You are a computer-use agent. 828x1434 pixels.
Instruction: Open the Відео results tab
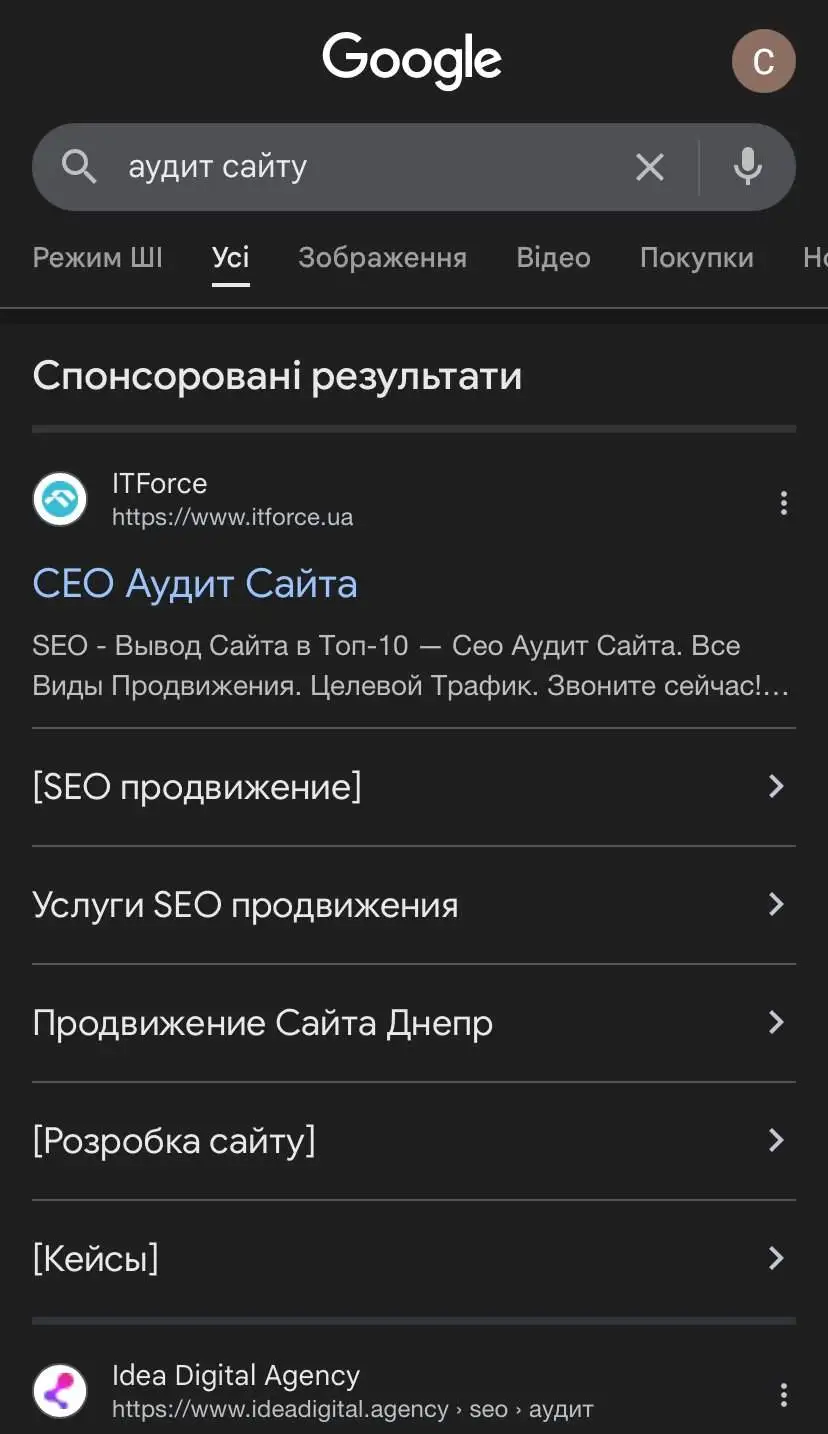tap(553, 258)
